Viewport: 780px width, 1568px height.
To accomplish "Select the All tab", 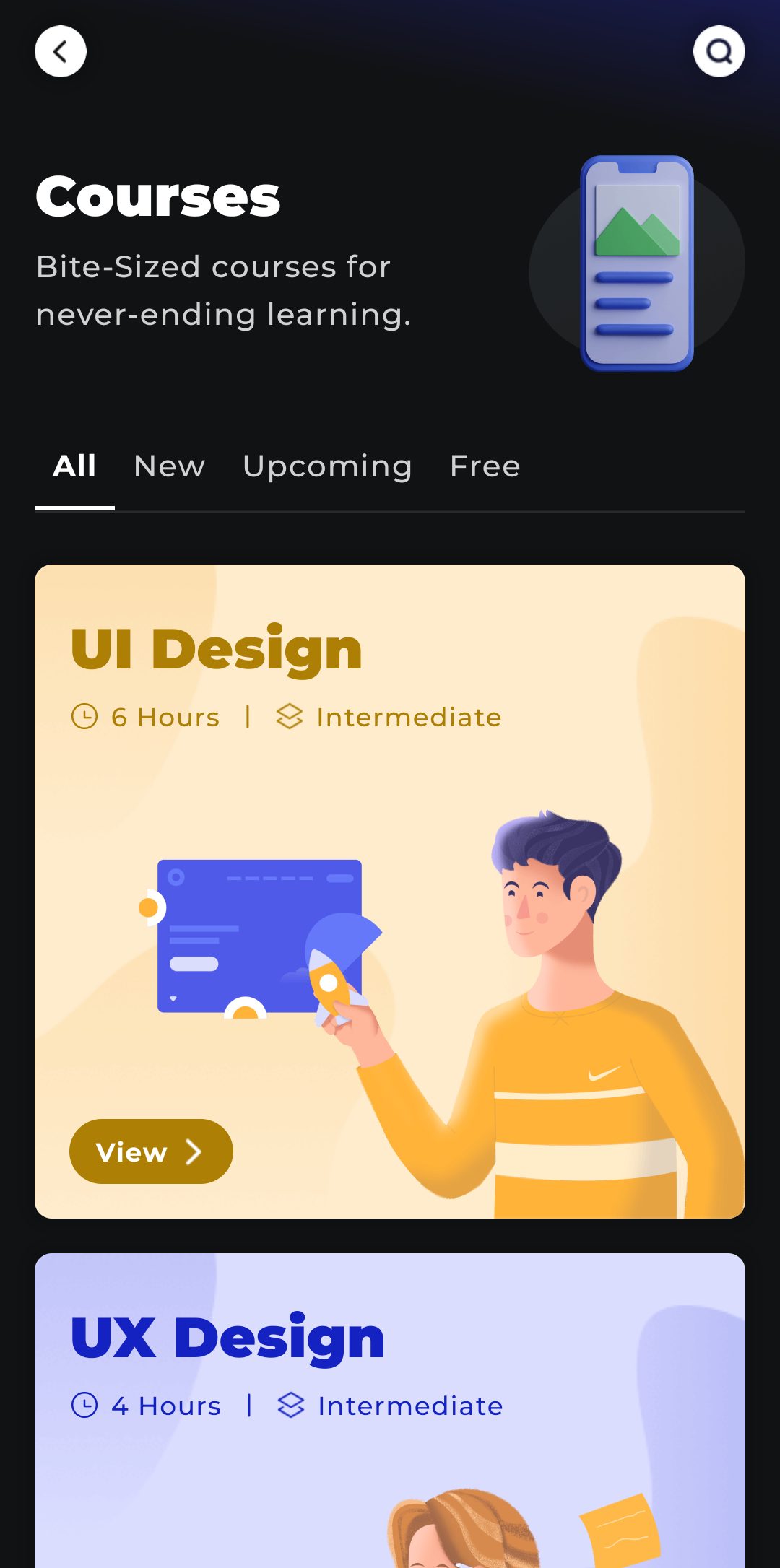I will [74, 466].
